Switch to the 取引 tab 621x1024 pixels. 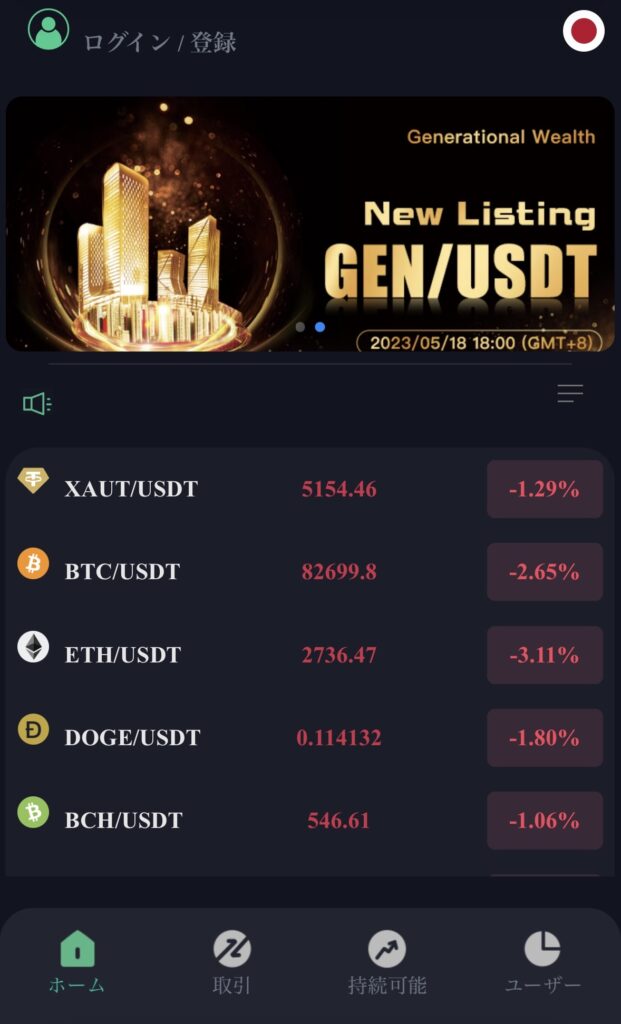coord(232,962)
